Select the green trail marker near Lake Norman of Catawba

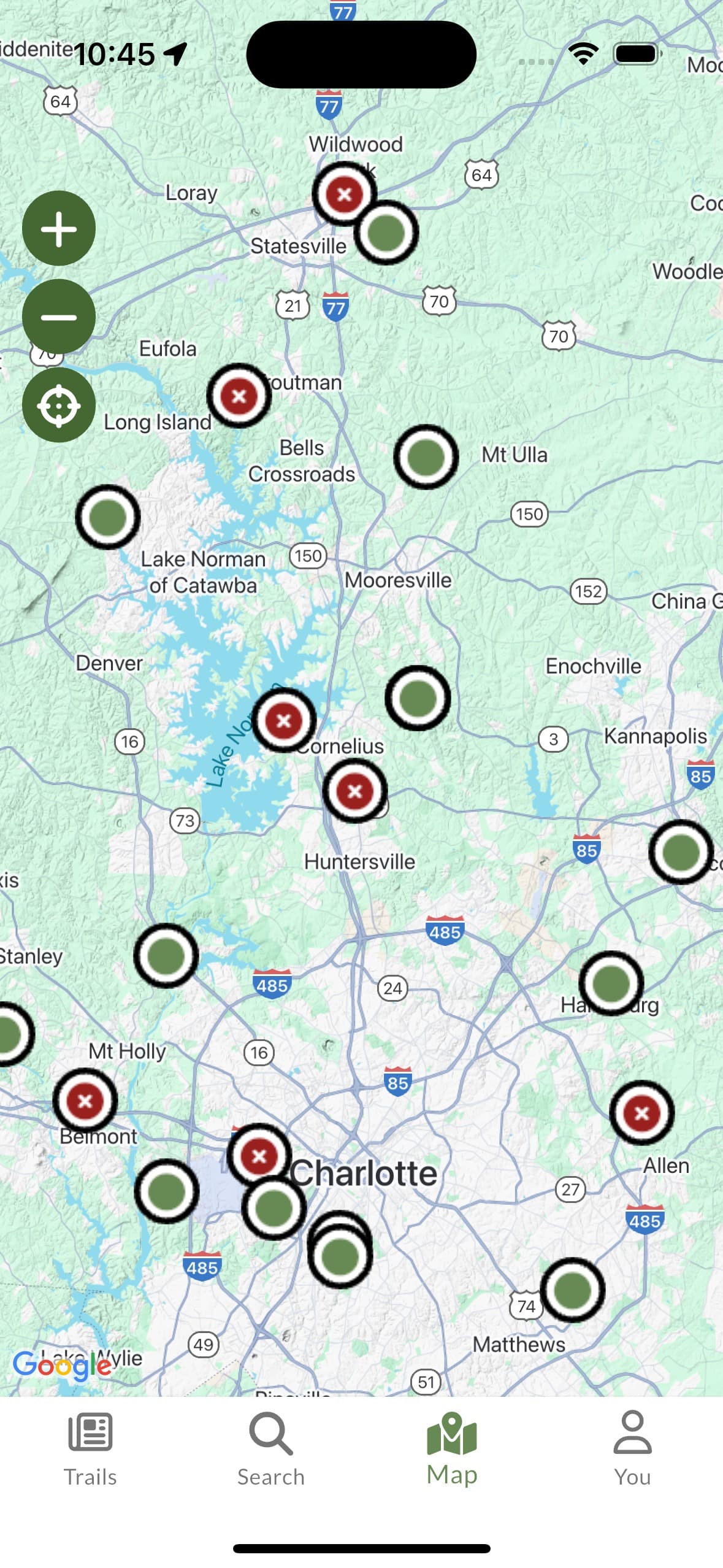108,516
